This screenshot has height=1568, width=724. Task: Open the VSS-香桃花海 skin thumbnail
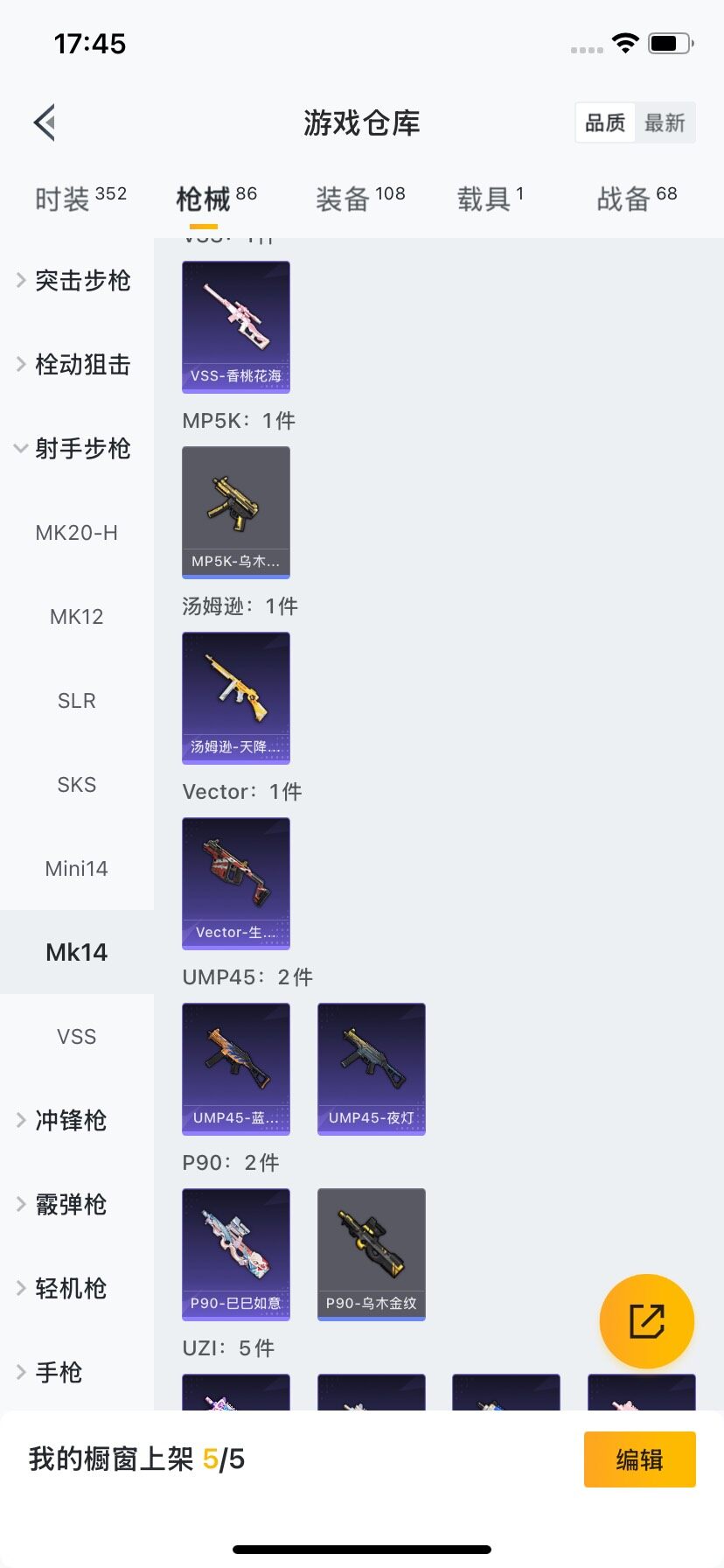[x=235, y=327]
